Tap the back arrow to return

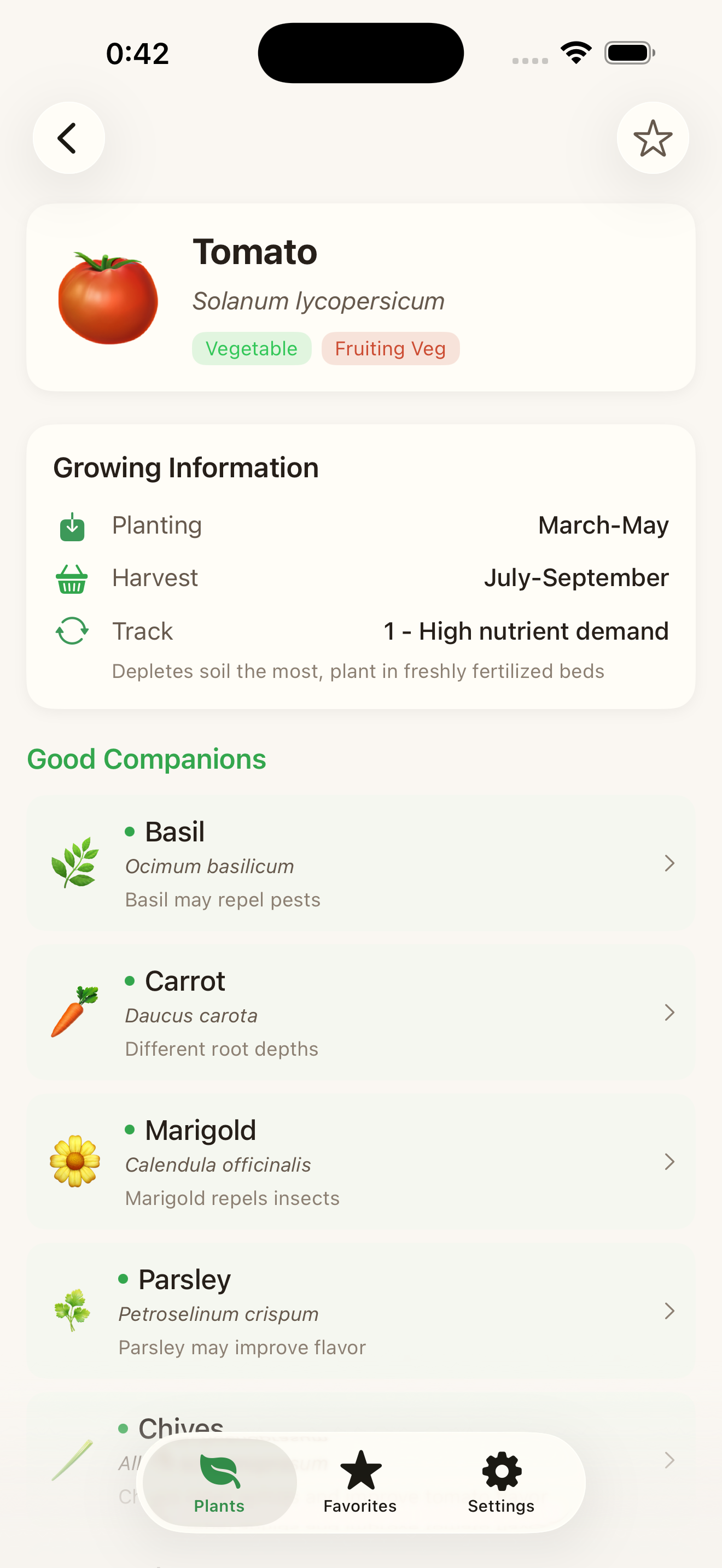click(x=69, y=138)
